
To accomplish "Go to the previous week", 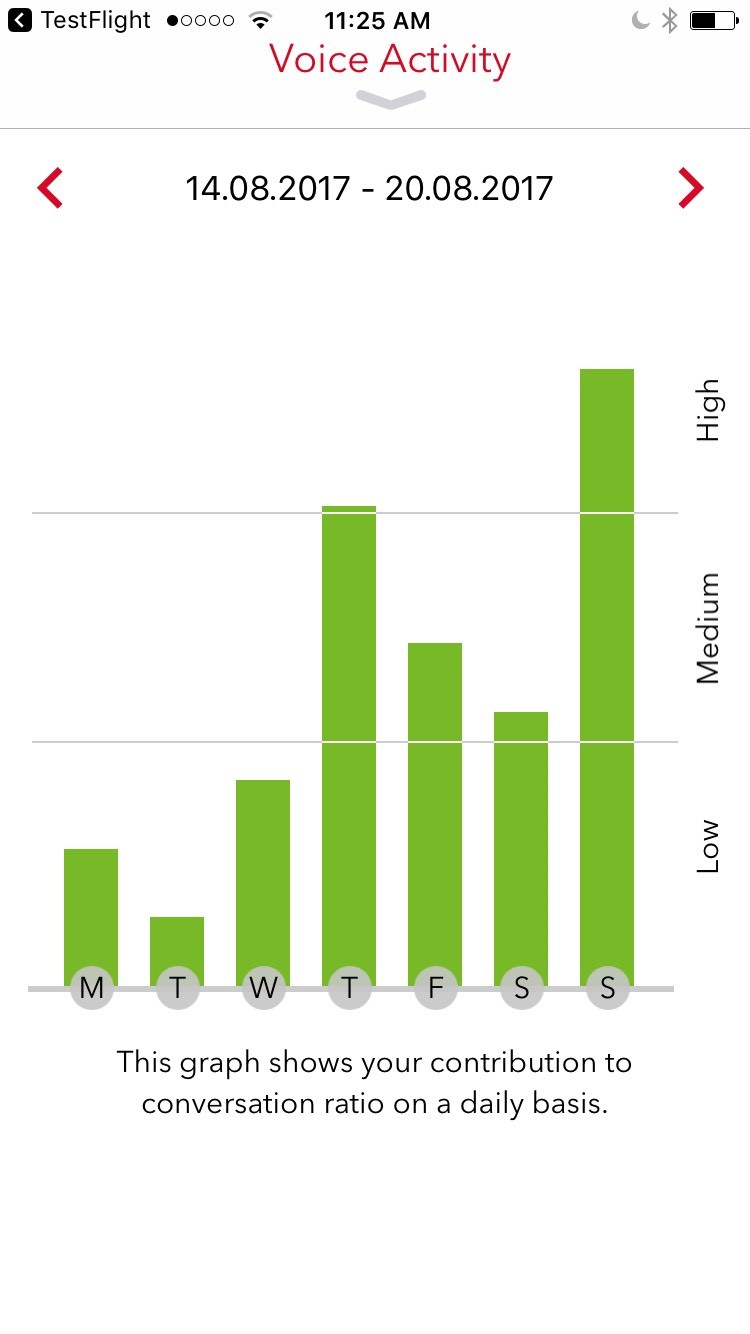I will click(x=50, y=188).
